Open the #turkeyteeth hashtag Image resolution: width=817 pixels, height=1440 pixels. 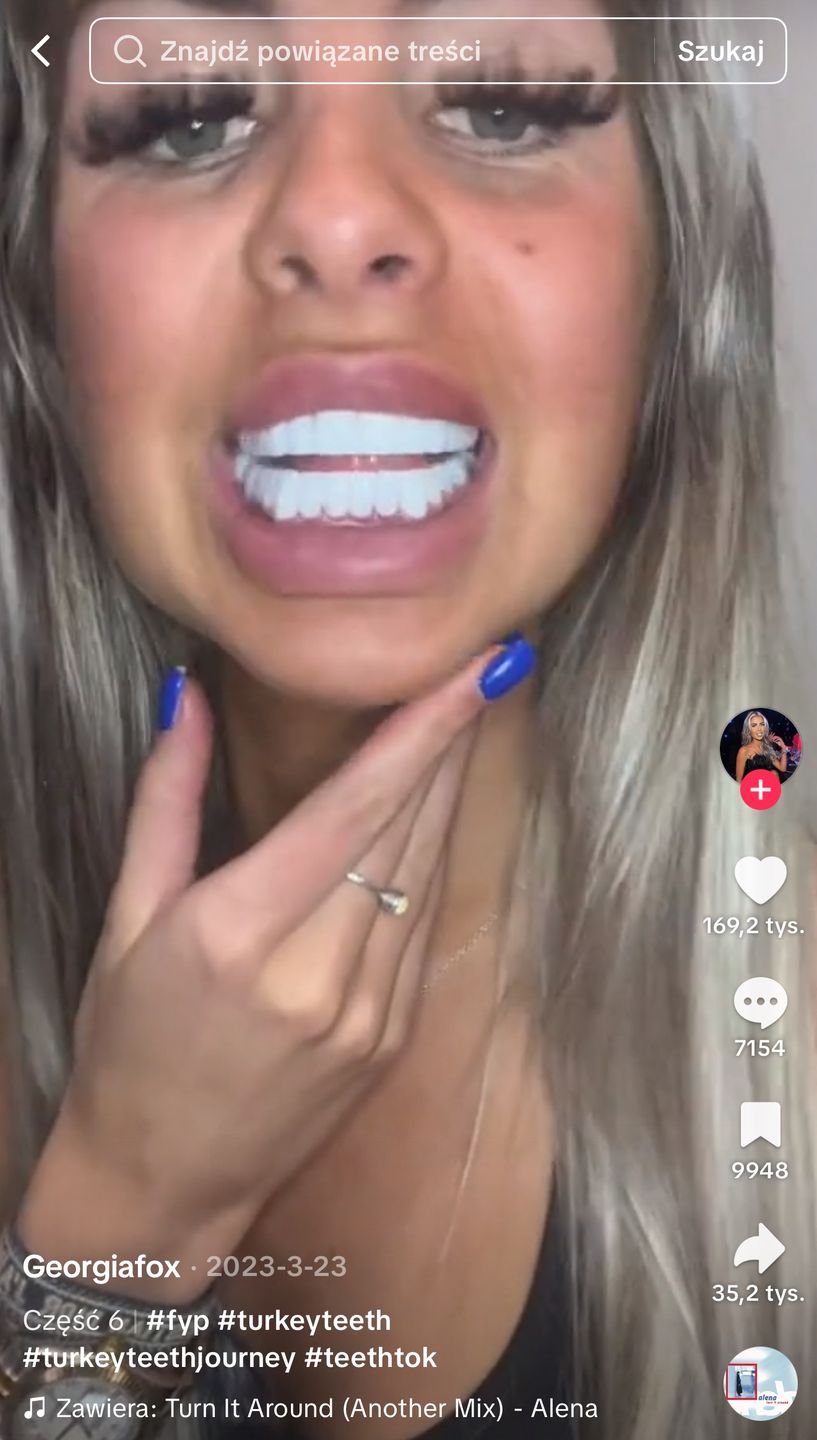coord(304,1320)
